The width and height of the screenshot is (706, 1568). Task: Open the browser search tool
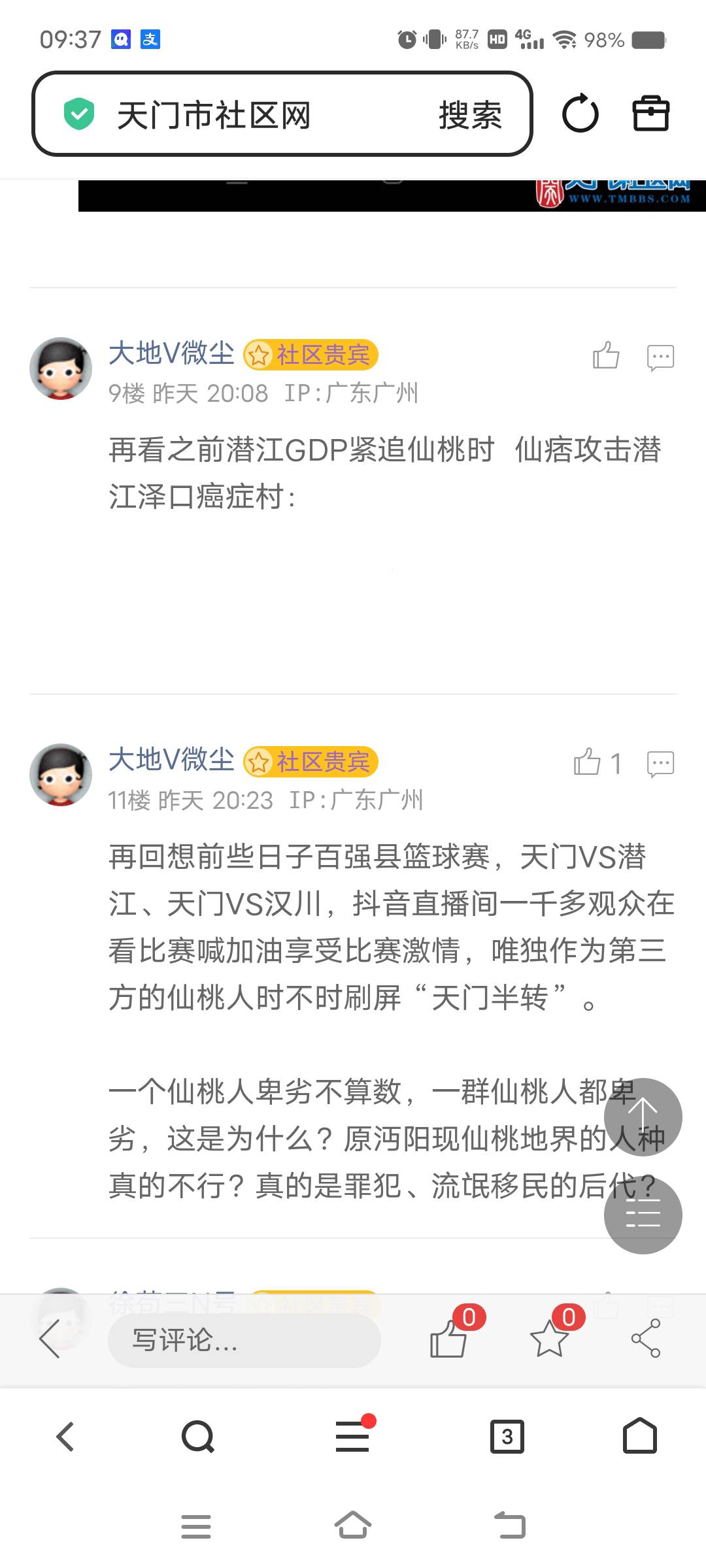(197, 1437)
